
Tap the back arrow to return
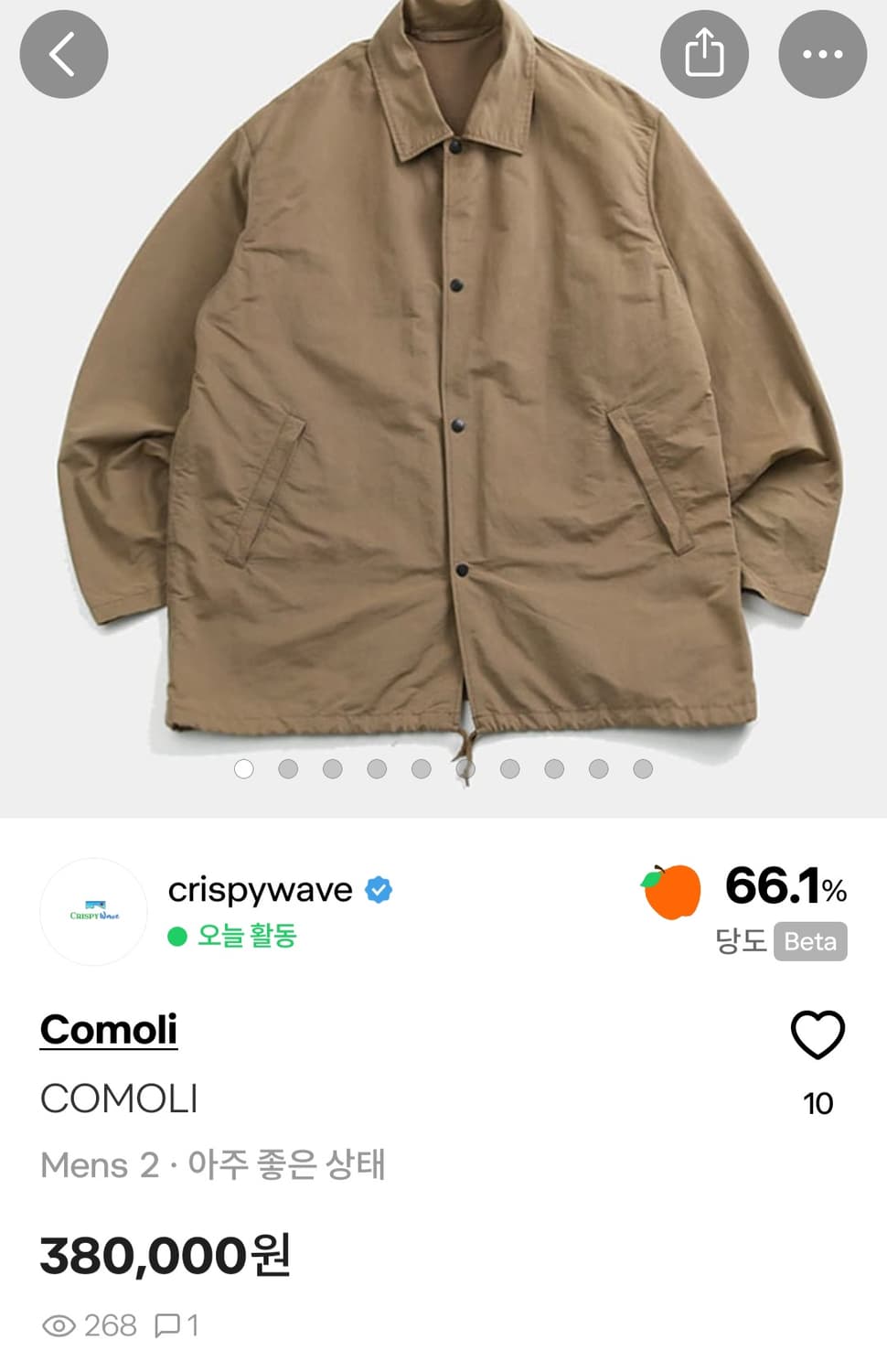click(x=62, y=54)
